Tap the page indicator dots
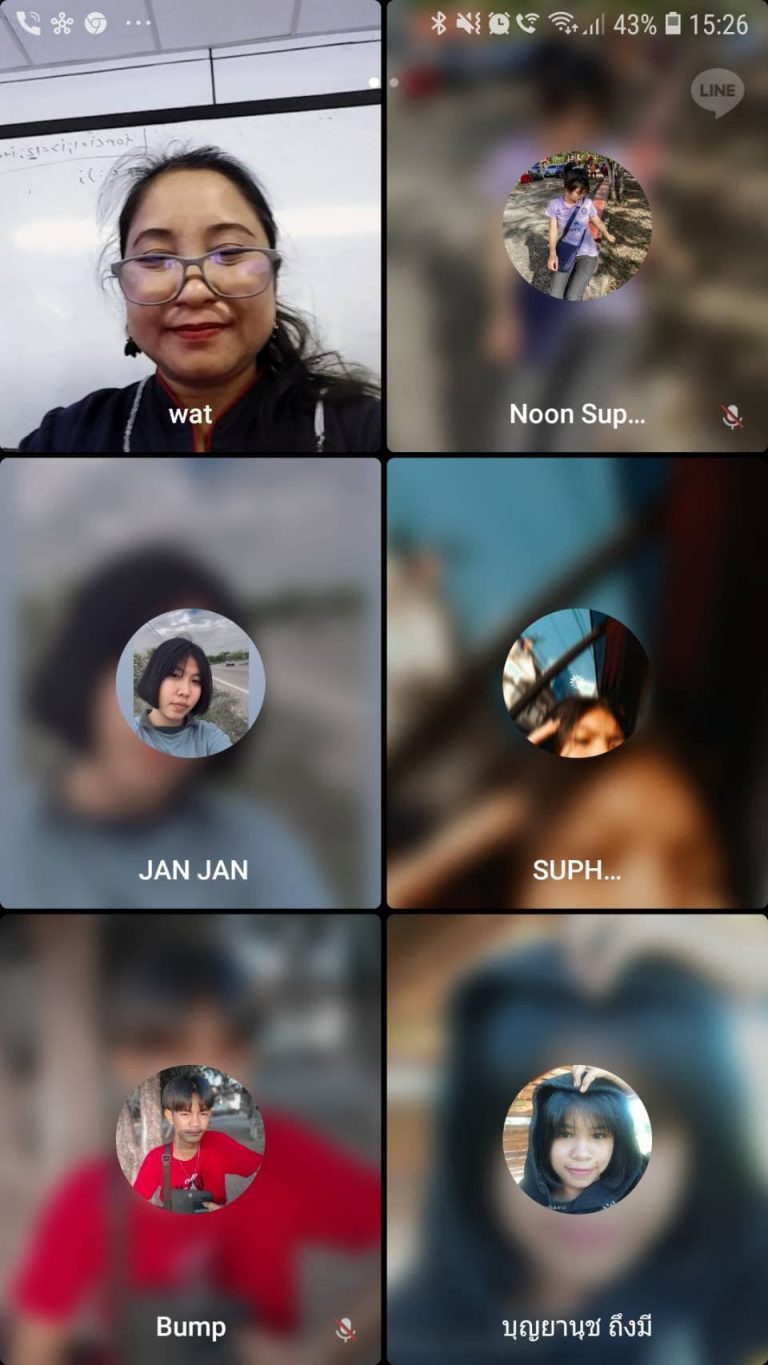The width and height of the screenshot is (768, 1365). 384,82
